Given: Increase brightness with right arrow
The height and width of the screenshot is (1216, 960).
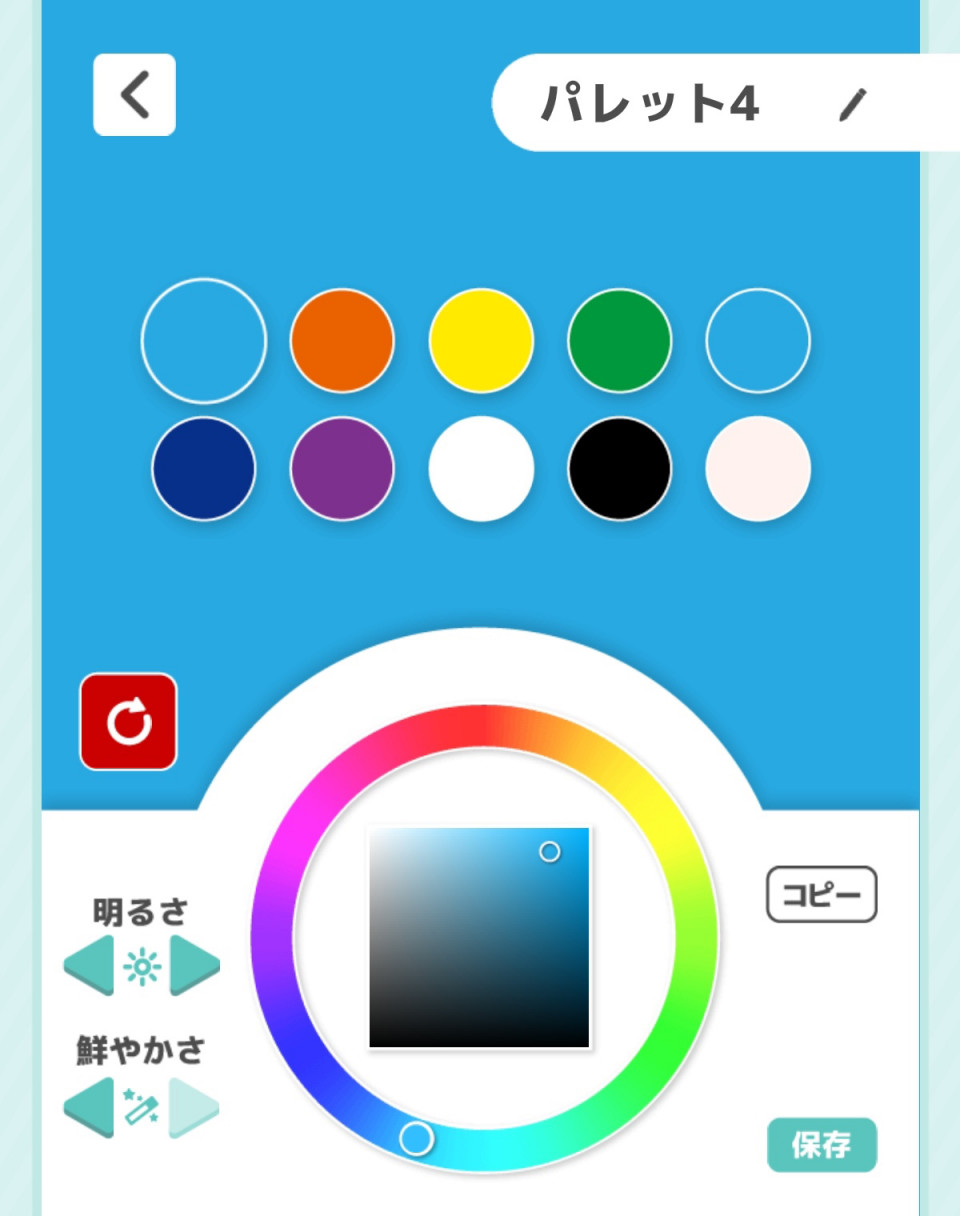Looking at the screenshot, I should click(x=194, y=966).
